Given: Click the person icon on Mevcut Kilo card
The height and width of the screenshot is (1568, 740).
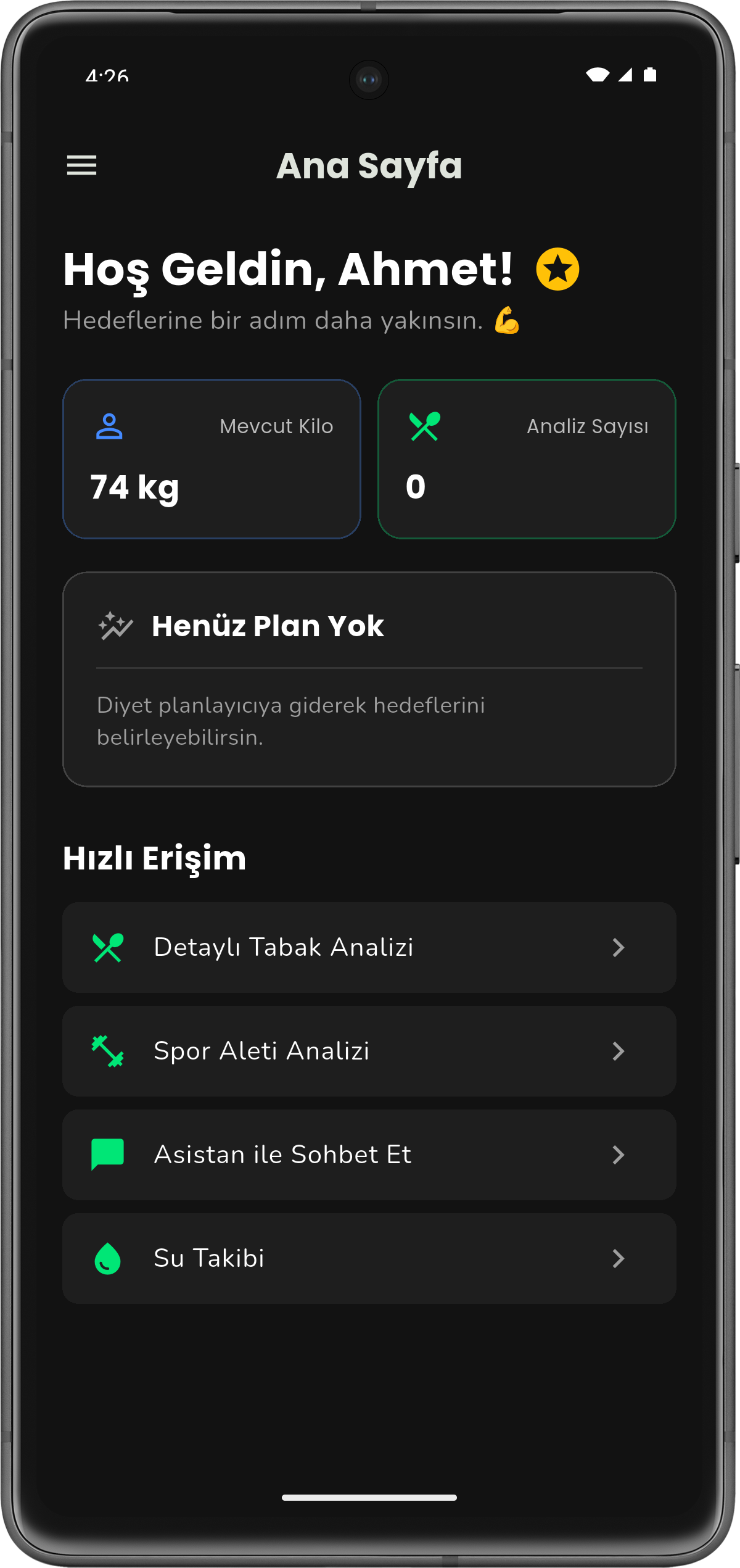Looking at the screenshot, I should (110, 426).
